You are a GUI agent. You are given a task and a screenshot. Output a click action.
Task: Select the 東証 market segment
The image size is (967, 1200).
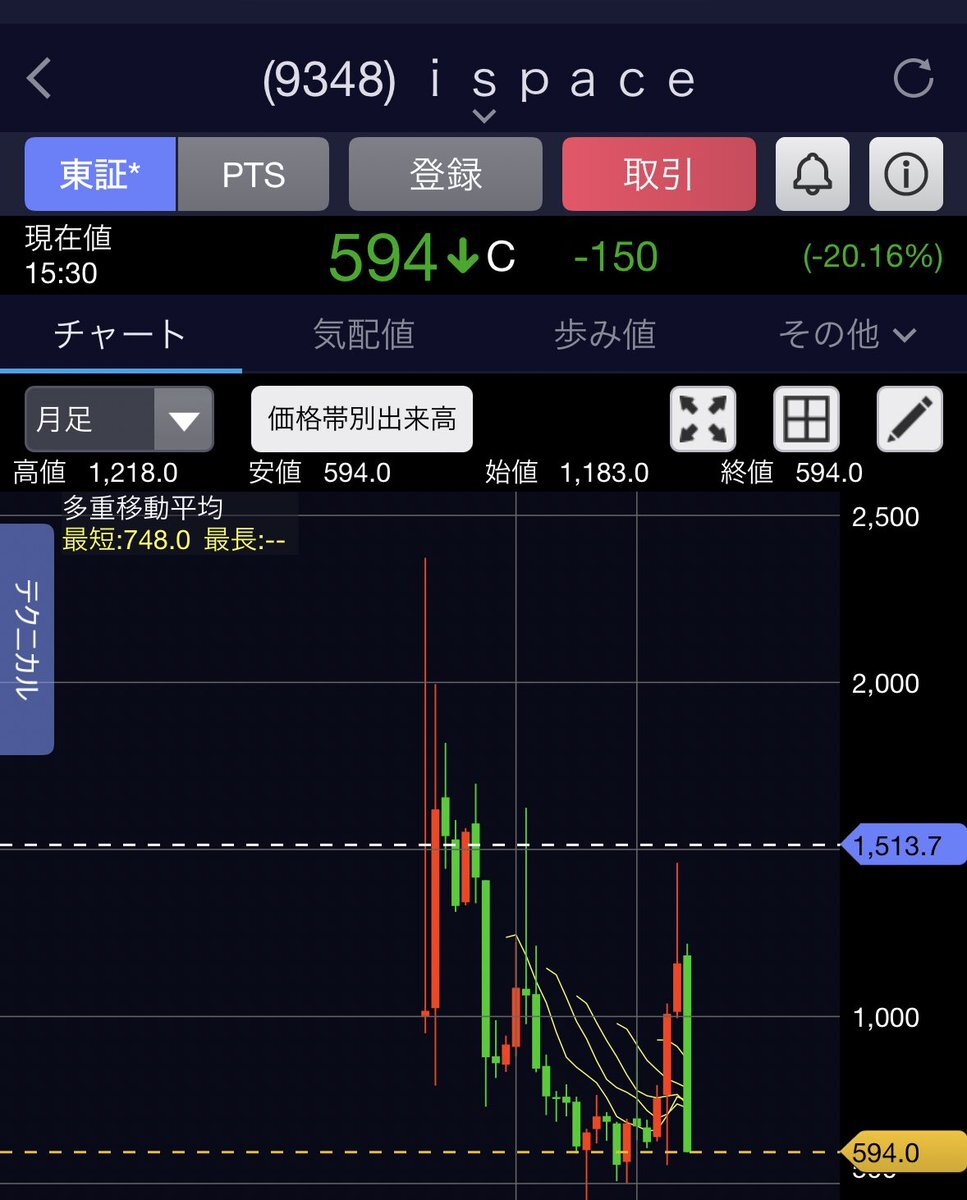100,175
